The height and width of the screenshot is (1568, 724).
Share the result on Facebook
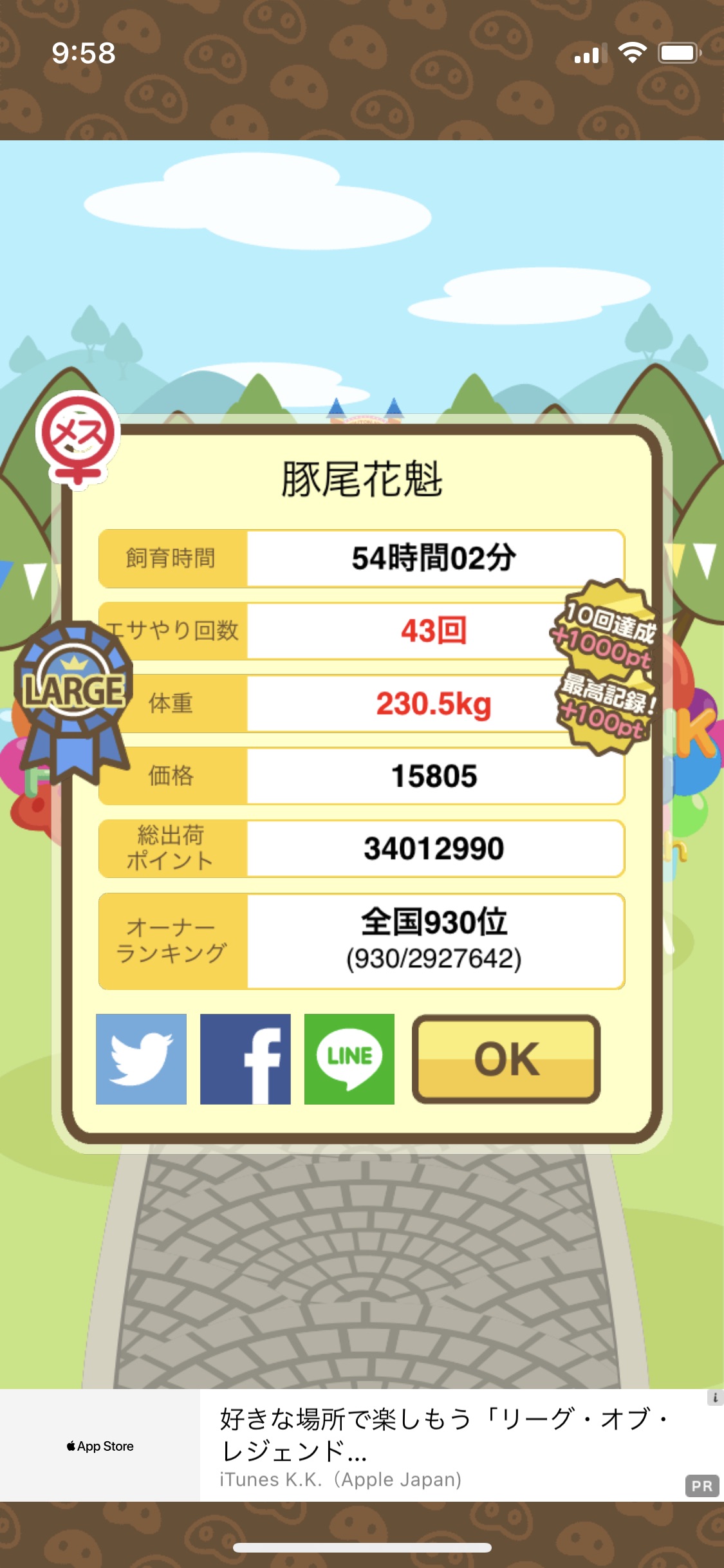[245, 1059]
